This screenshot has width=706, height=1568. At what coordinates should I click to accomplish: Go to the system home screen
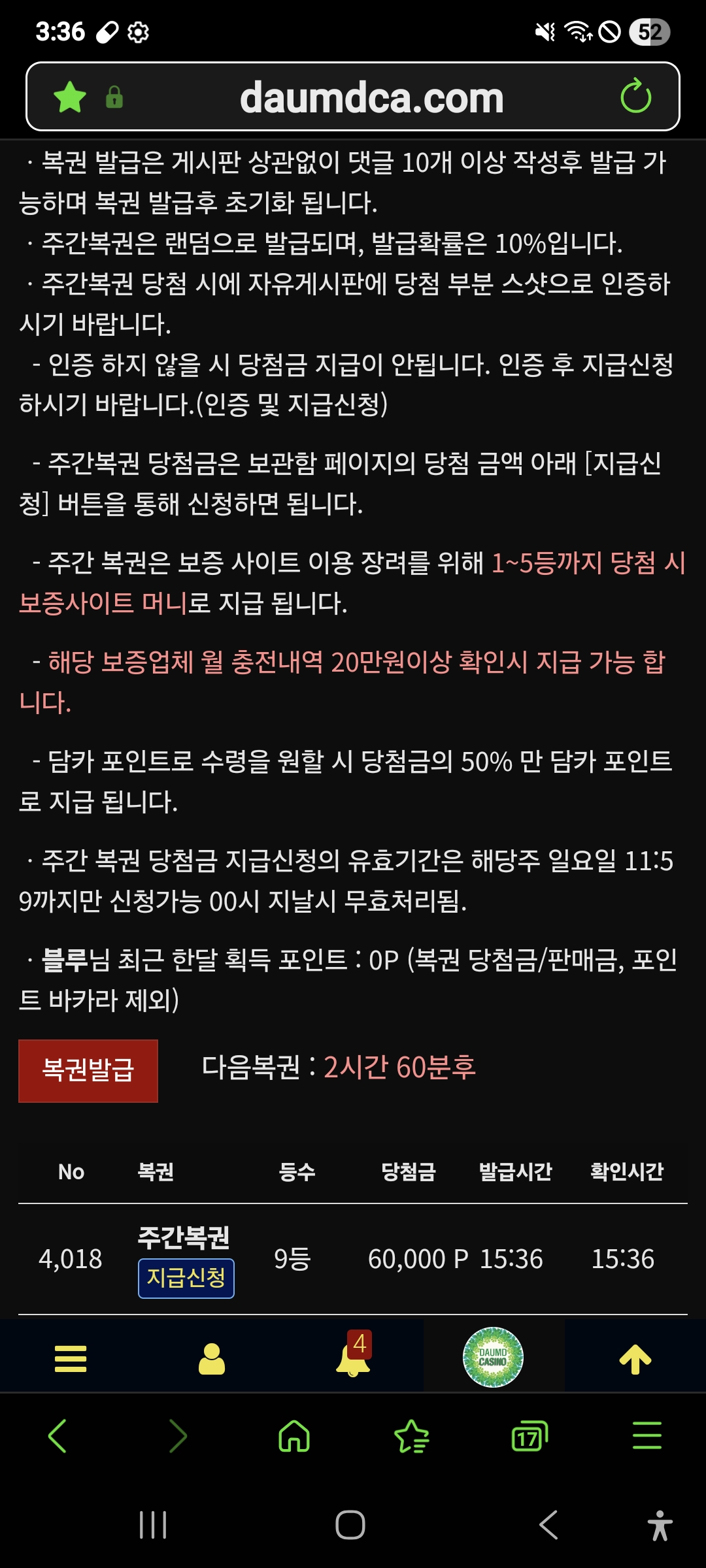(x=350, y=1526)
